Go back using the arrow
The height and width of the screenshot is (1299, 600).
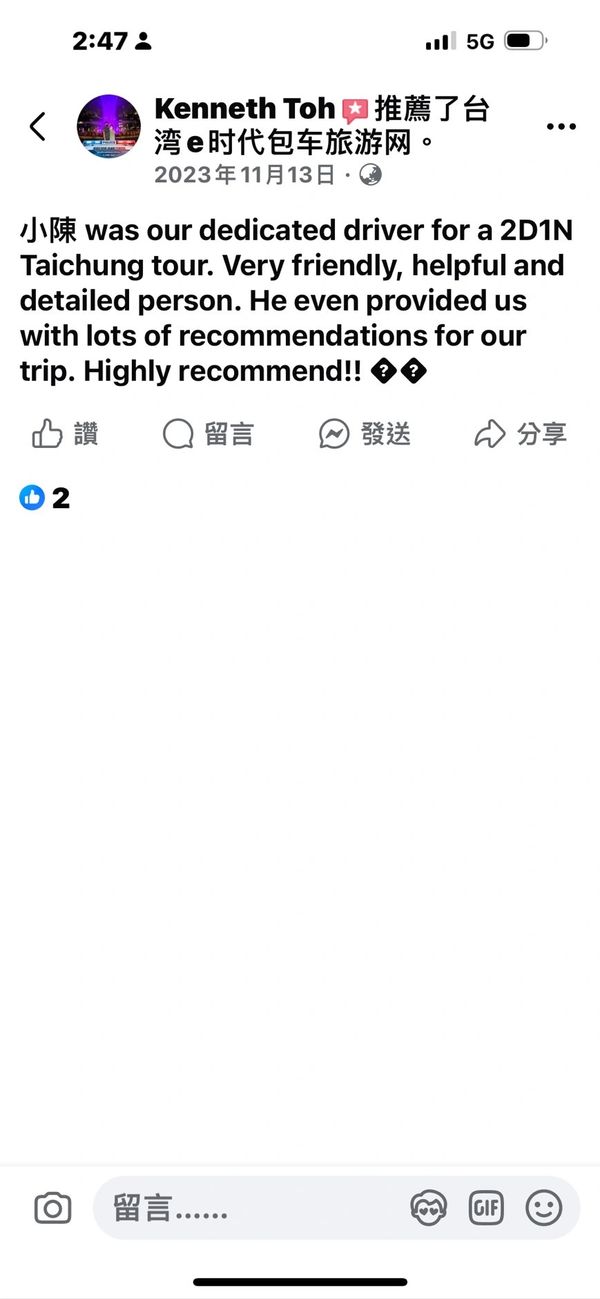click(x=38, y=126)
